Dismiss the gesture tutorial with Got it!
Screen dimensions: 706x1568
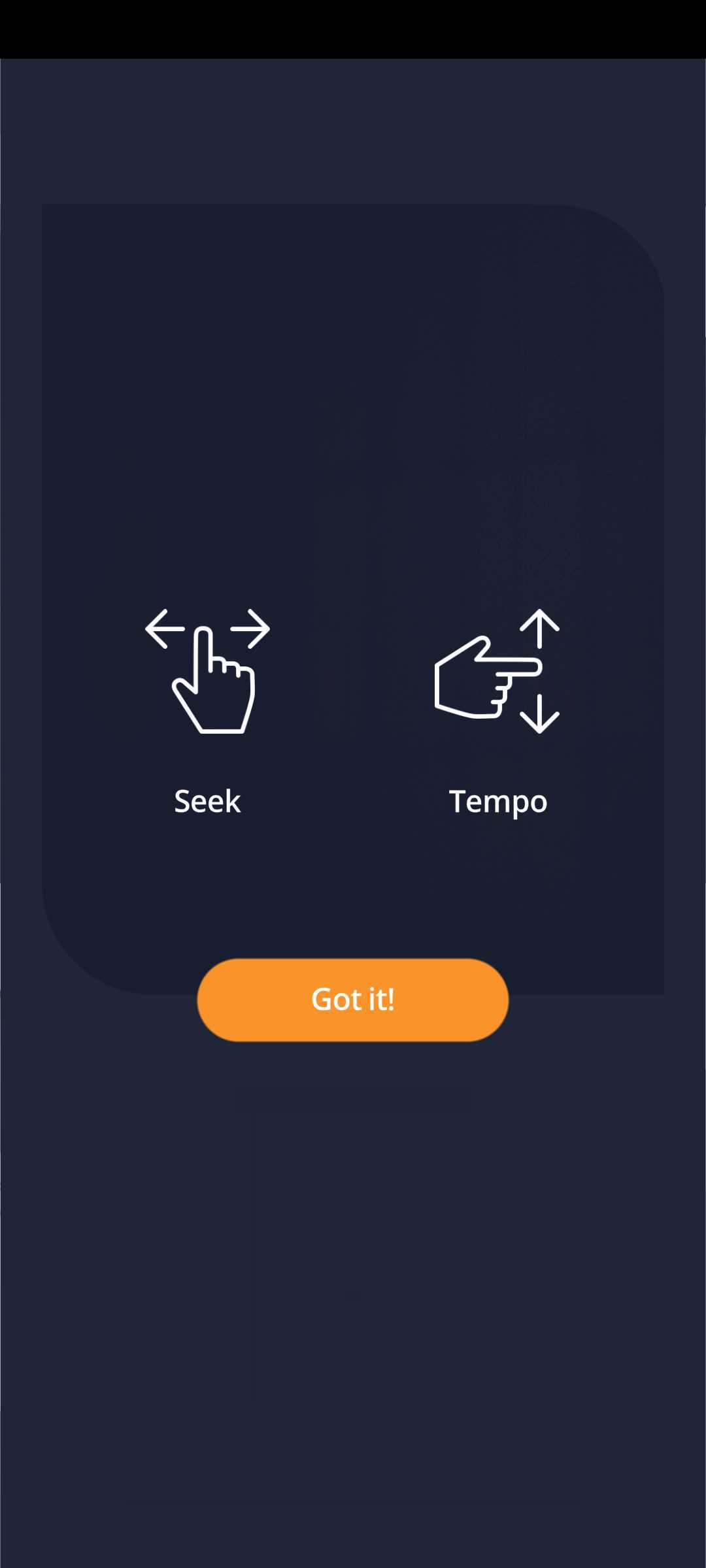coord(353,1000)
